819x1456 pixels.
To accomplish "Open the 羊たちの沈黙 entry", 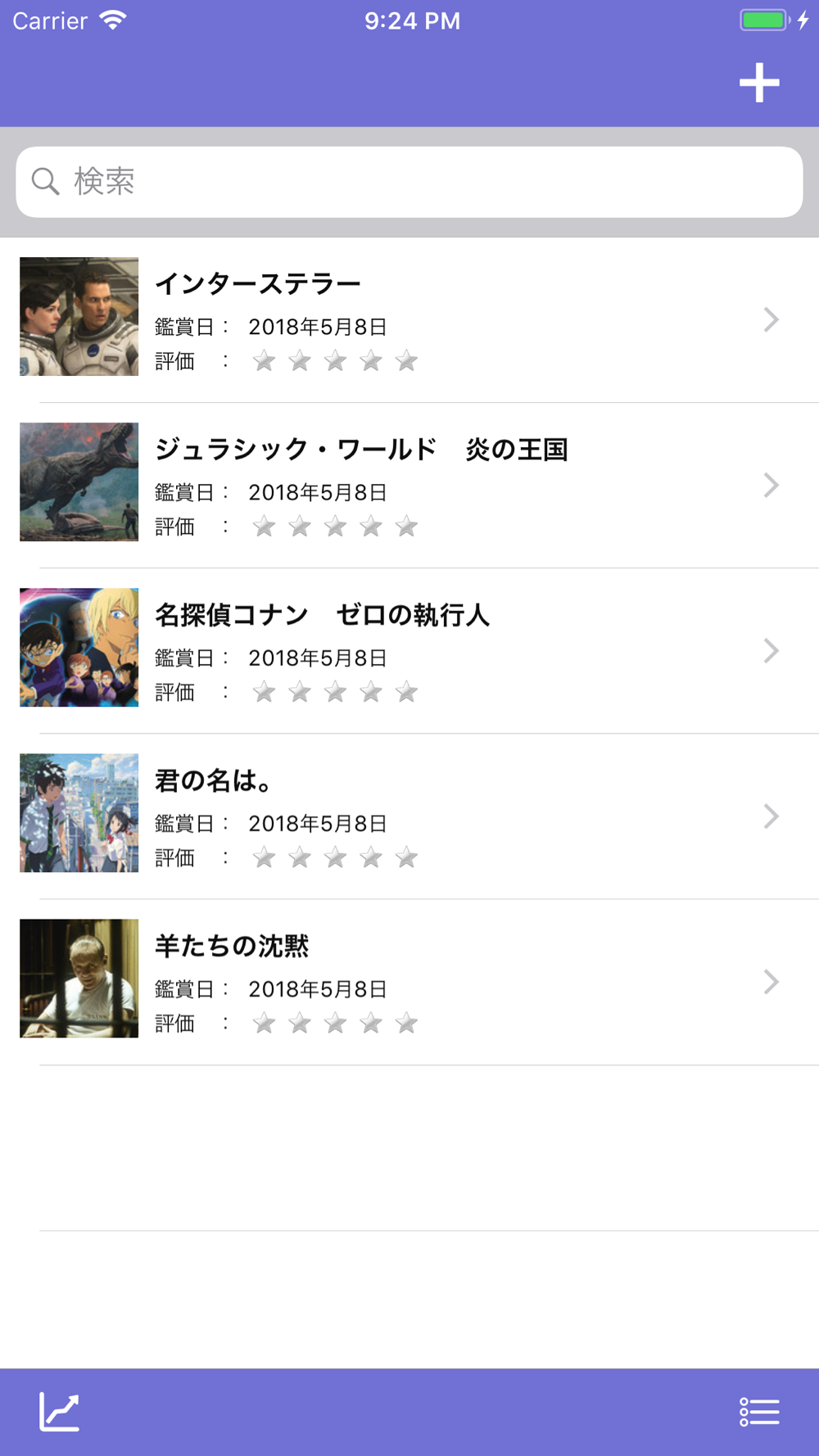I will (409, 981).
